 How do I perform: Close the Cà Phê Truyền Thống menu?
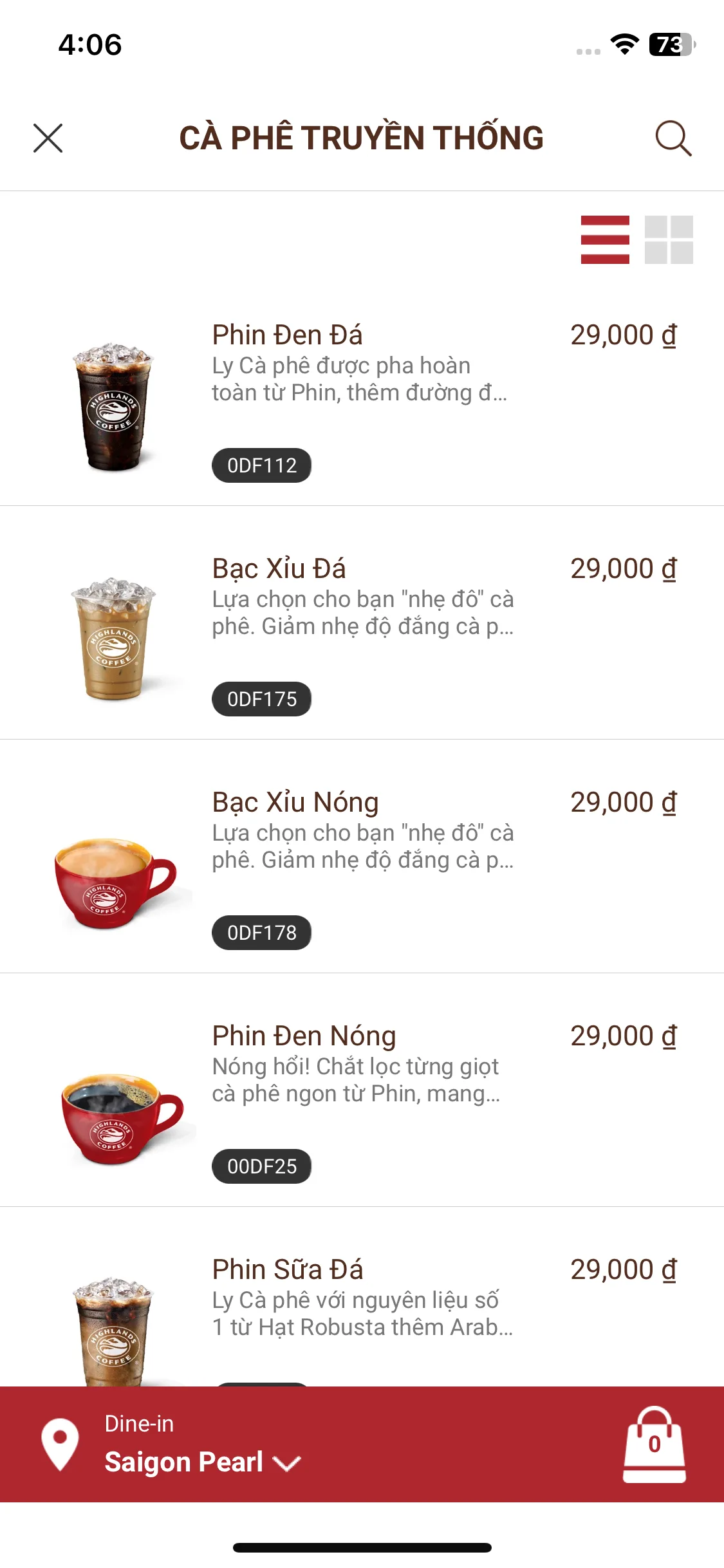(x=48, y=138)
